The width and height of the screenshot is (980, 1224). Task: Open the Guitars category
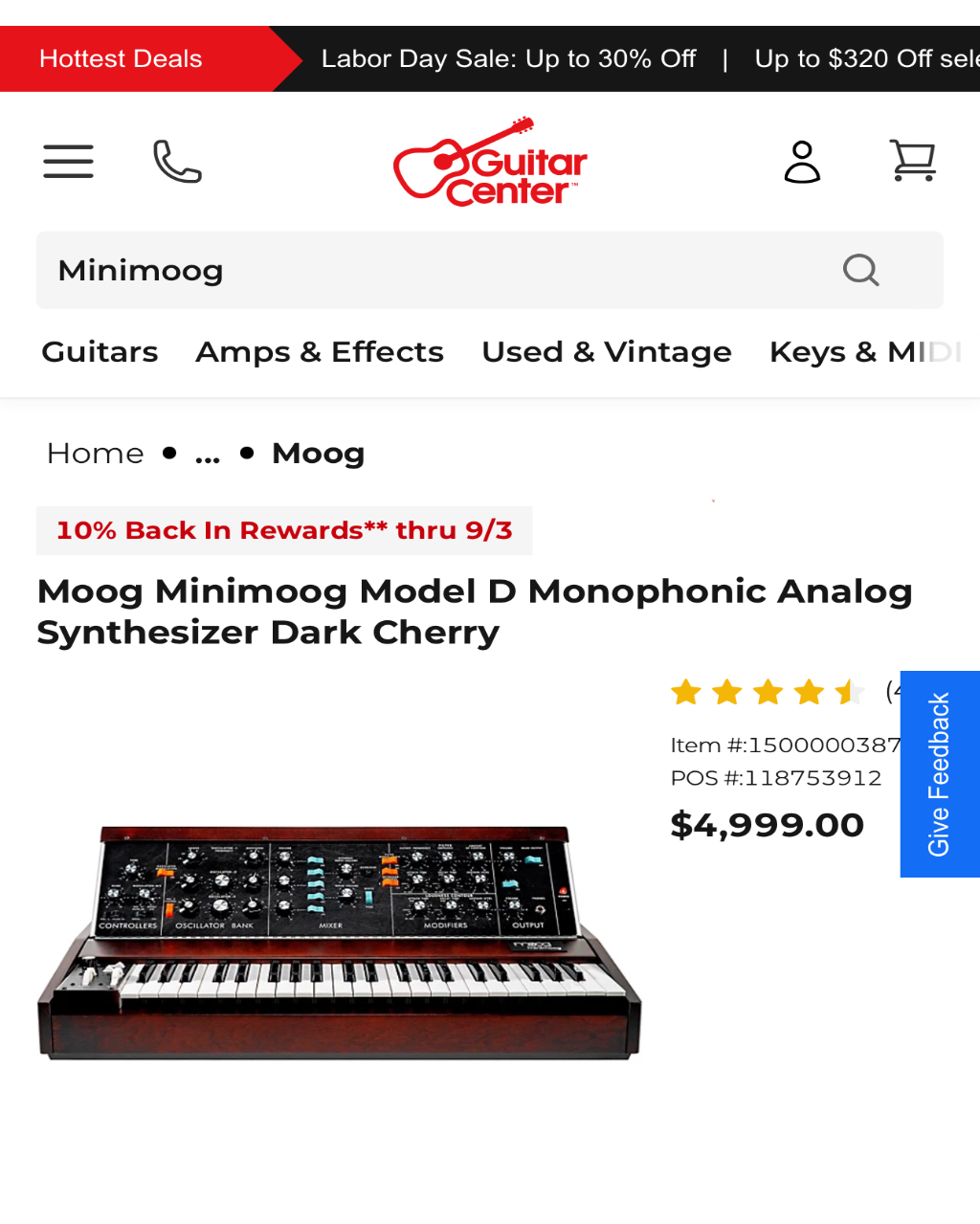pyautogui.click(x=100, y=352)
